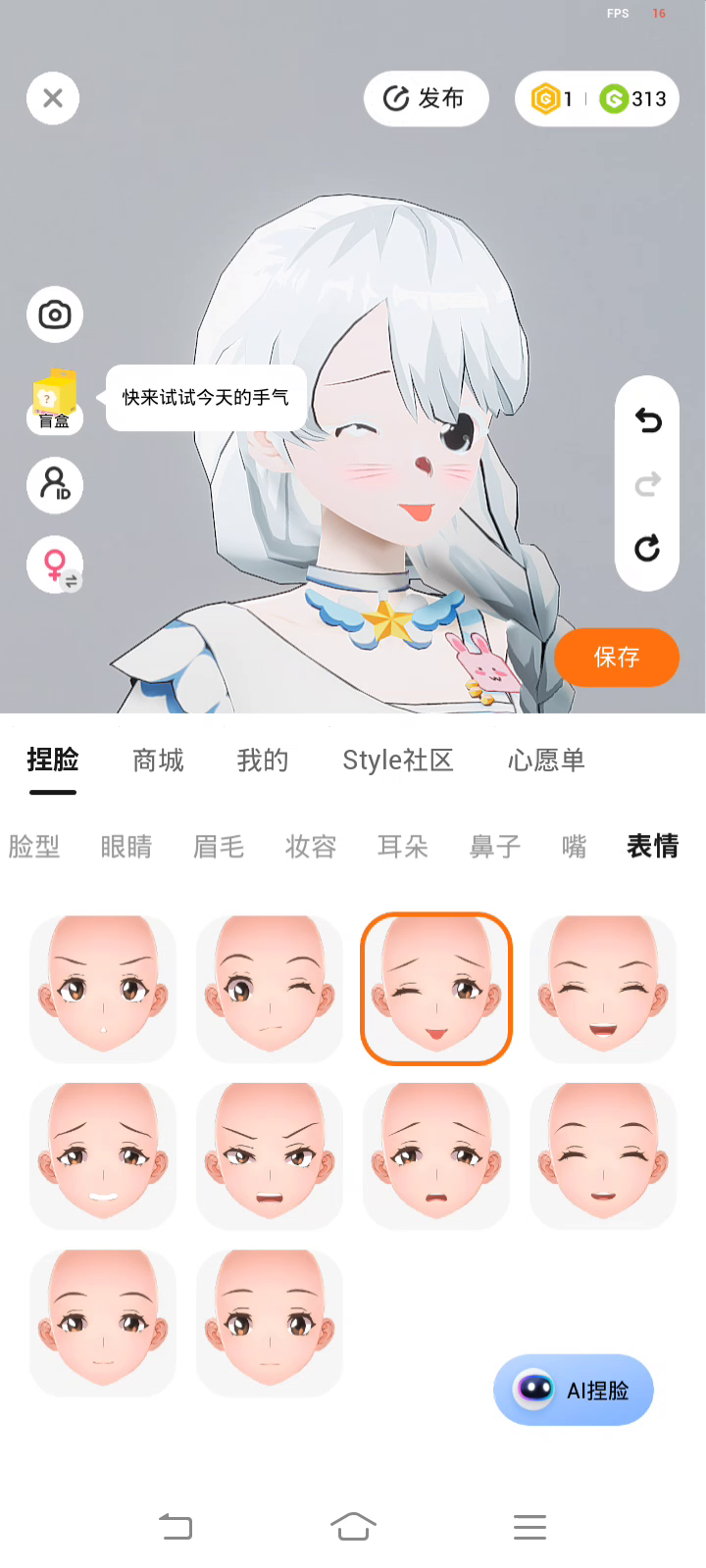Open the camera screenshot tool
Image resolution: width=706 pixels, height=1568 pixels.
(54, 315)
